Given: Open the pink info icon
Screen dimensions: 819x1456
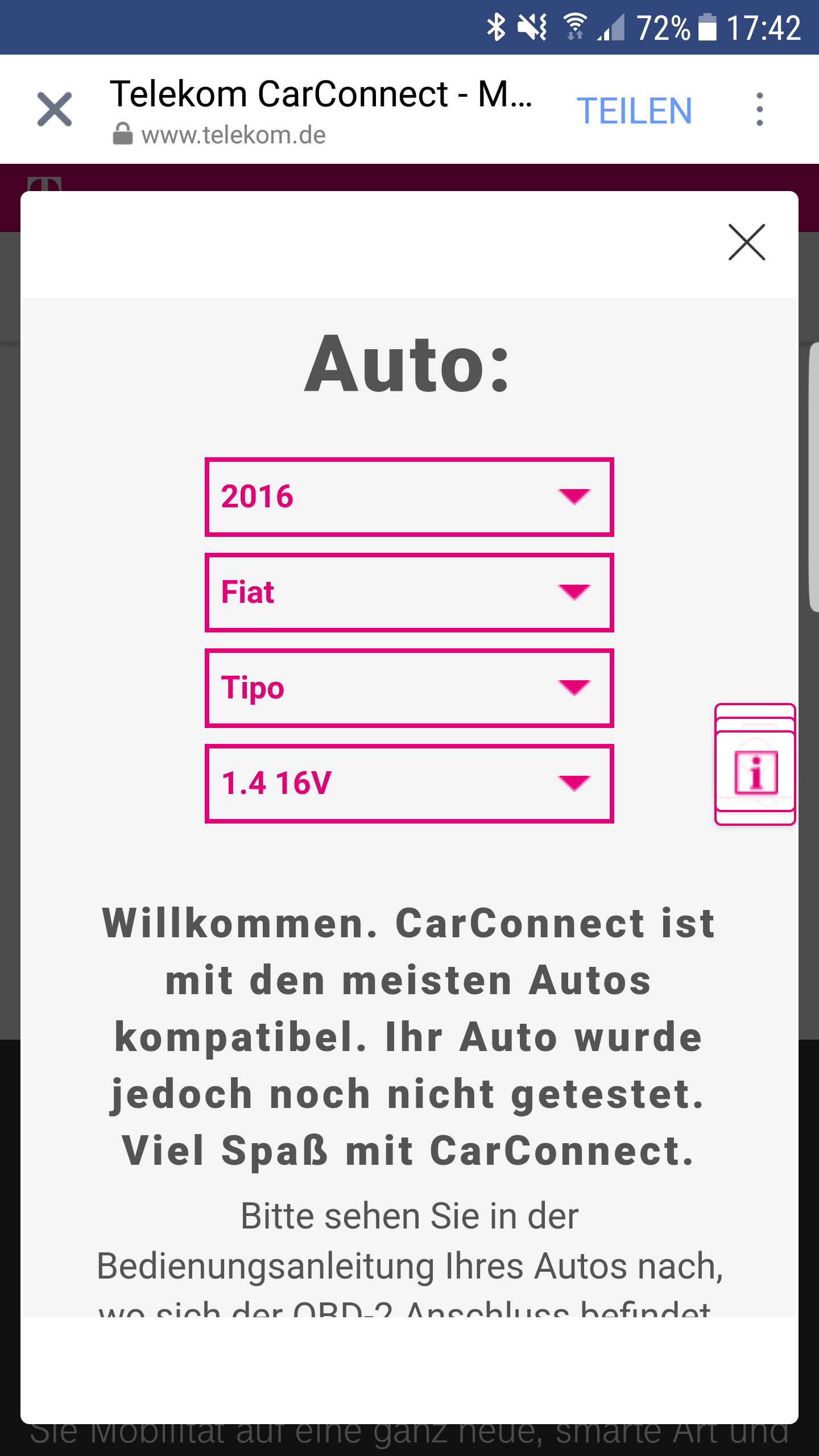Looking at the screenshot, I should click(756, 771).
